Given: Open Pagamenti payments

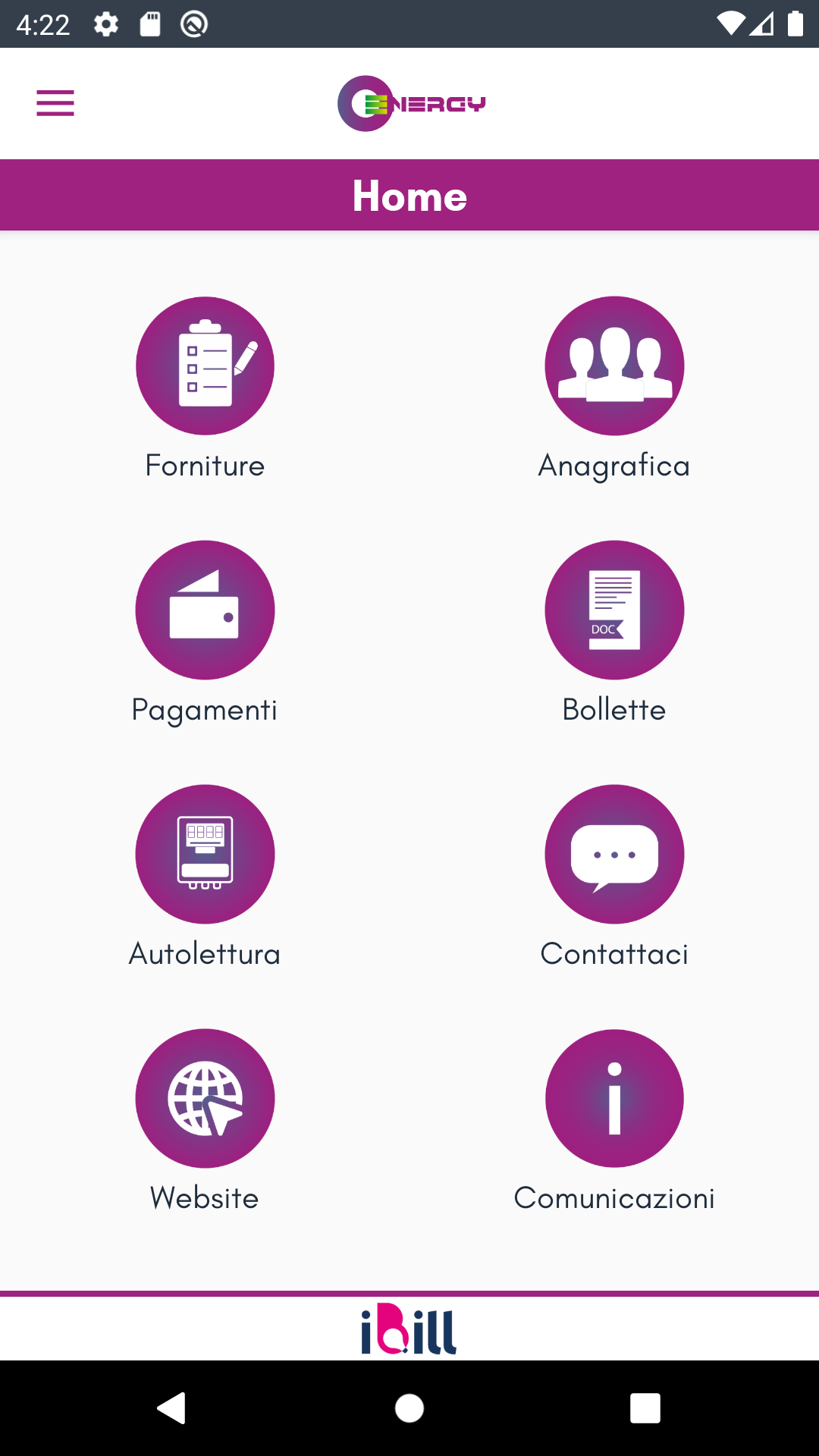Looking at the screenshot, I should pos(205,610).
